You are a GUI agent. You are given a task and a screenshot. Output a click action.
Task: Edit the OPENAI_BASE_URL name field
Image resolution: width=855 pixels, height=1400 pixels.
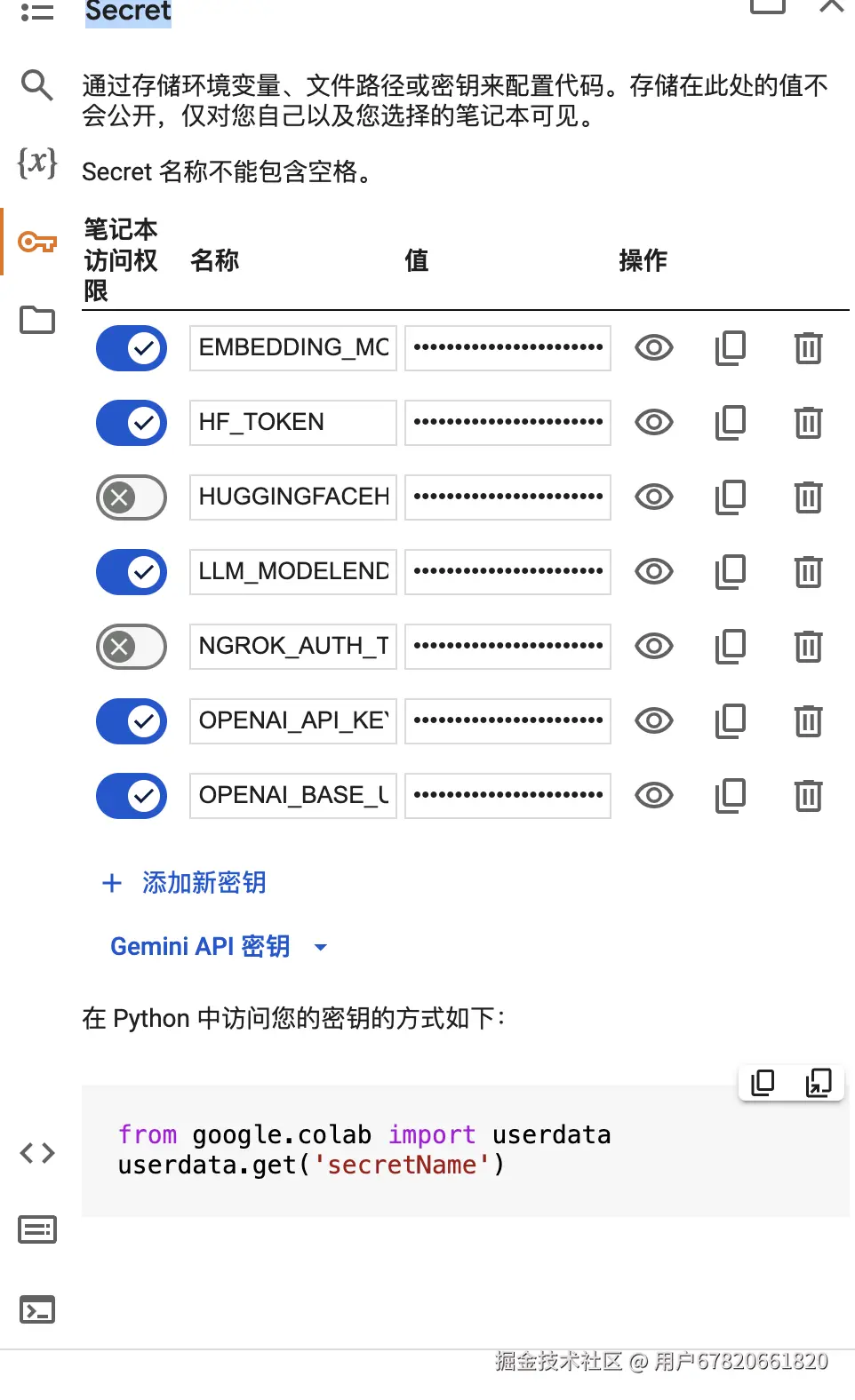(292, 796)
